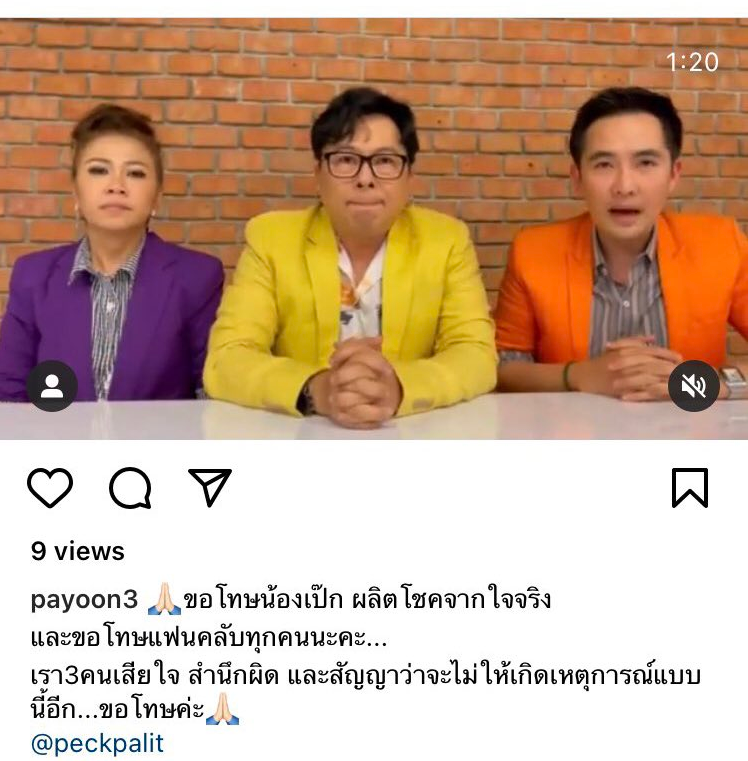Screen dimensions: 748x761
Task: Open payoon3's profile from the caption
Action: point(85,600)
